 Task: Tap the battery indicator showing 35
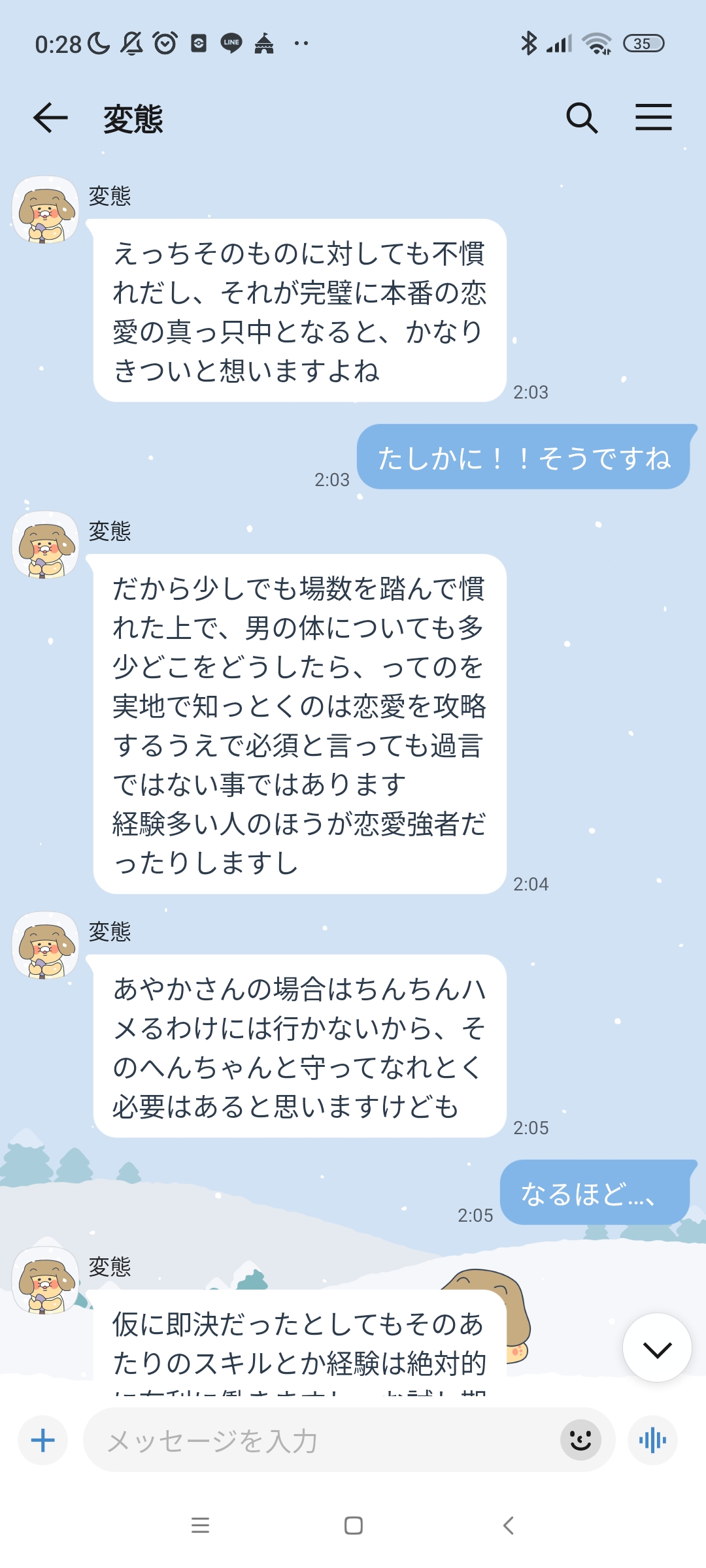[643, 43]
